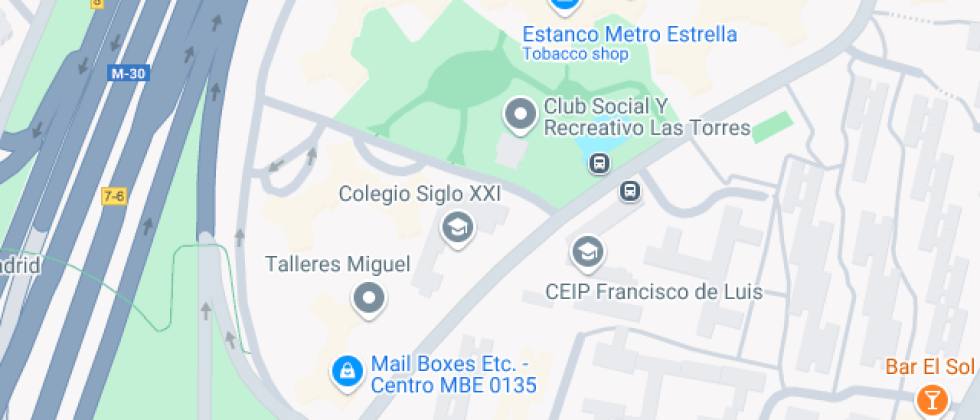
Task: Open the Colegio Siglo XXI school marker
Action: [x=458, y=227]
